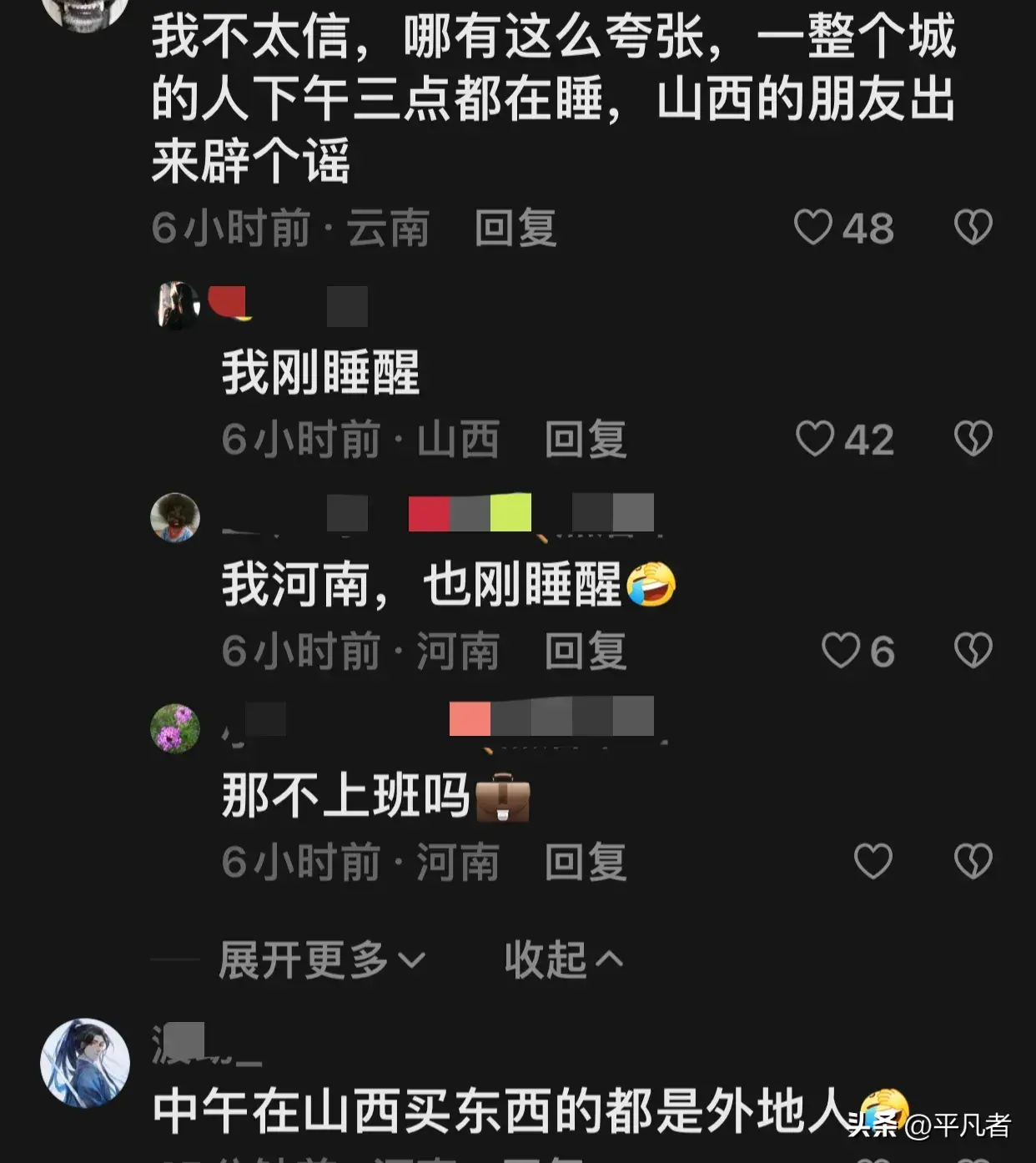Open the avatar of the 我刚睡醒 commenter

tap(178, 305)
